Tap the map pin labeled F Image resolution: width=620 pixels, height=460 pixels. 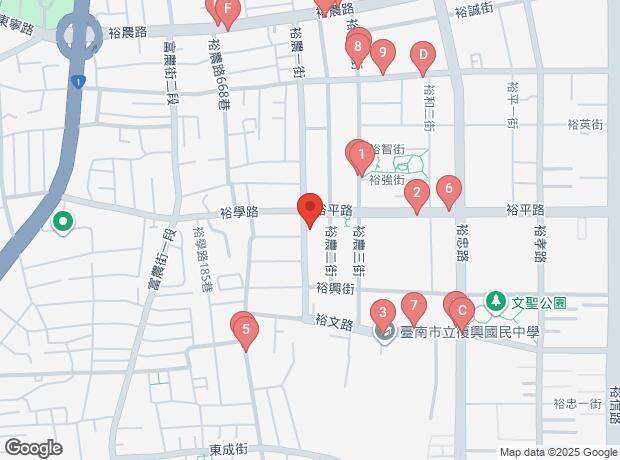228,14
